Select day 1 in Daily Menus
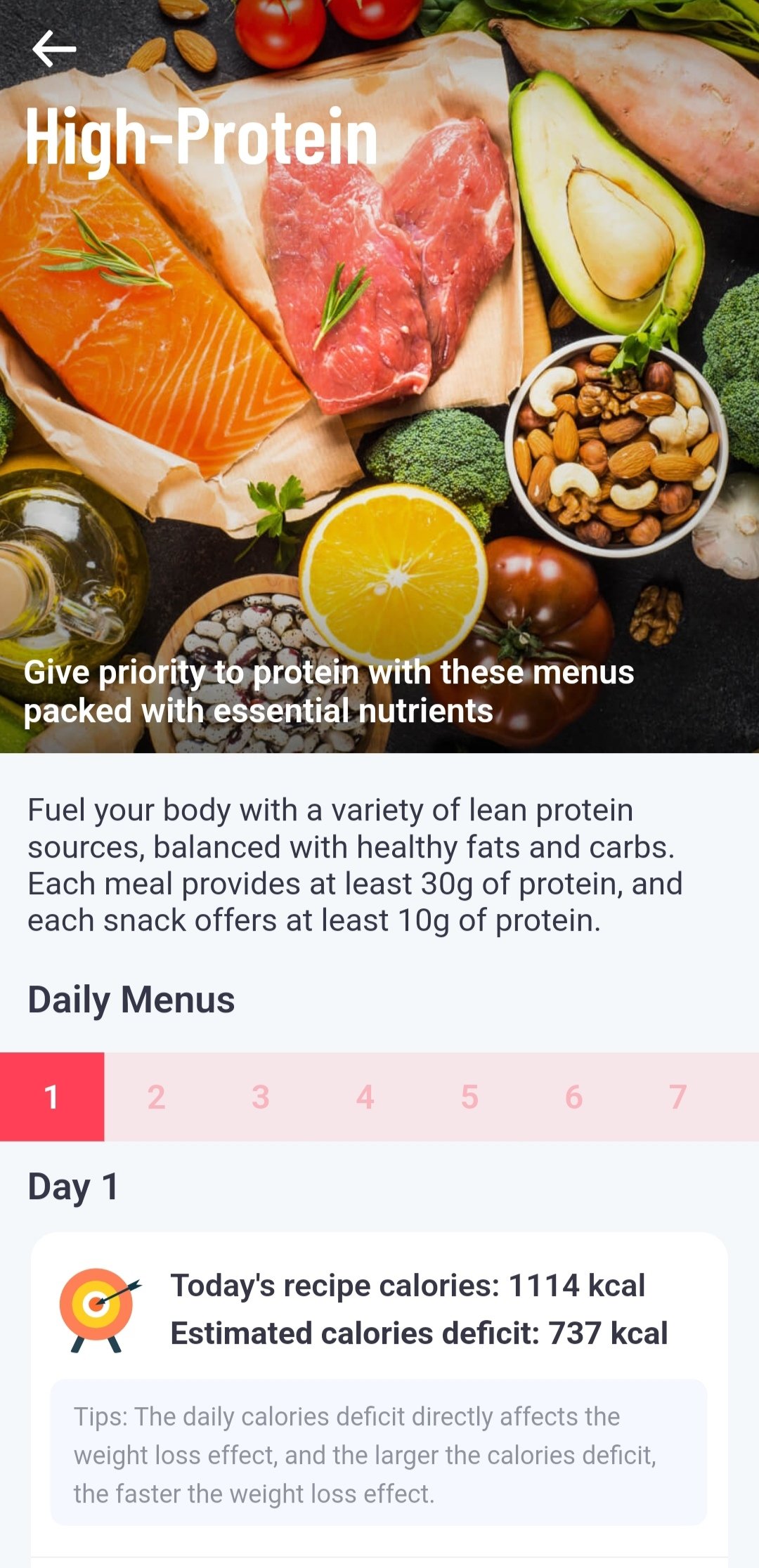The height and width of the screenshot is (1568, 759). [52, 1097]
